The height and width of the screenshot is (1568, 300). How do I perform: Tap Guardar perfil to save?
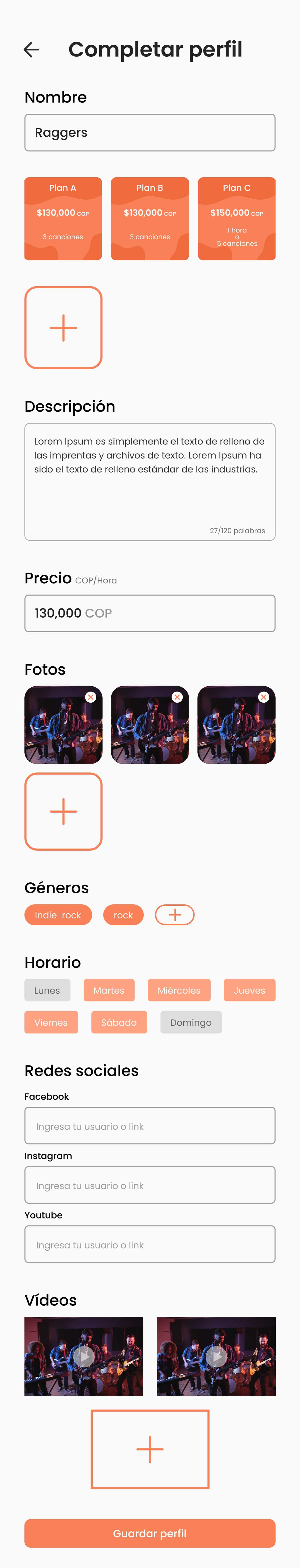[150, 1533]
